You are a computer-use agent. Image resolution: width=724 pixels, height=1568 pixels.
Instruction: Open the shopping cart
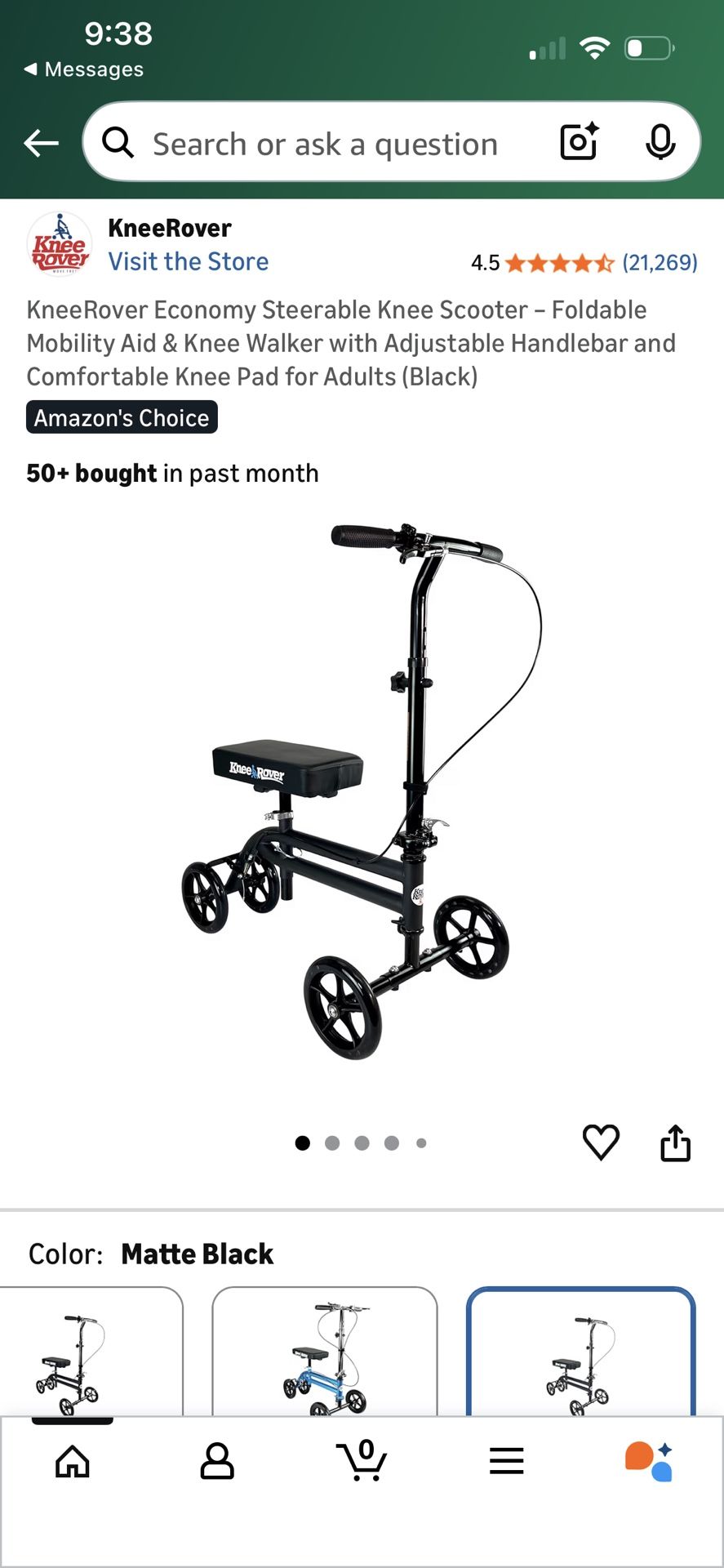pos(362,1462)
